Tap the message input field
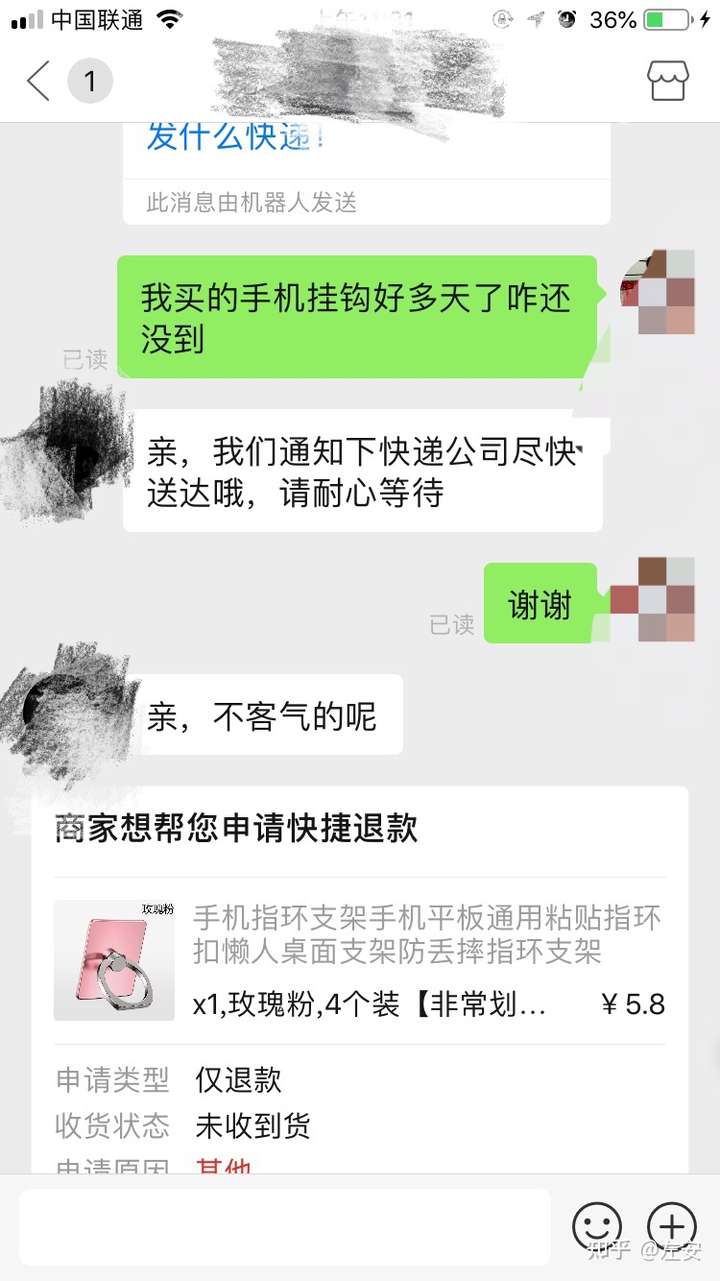The width and height of the screenshot is (720, 1281). click(x=285, y=1226)
